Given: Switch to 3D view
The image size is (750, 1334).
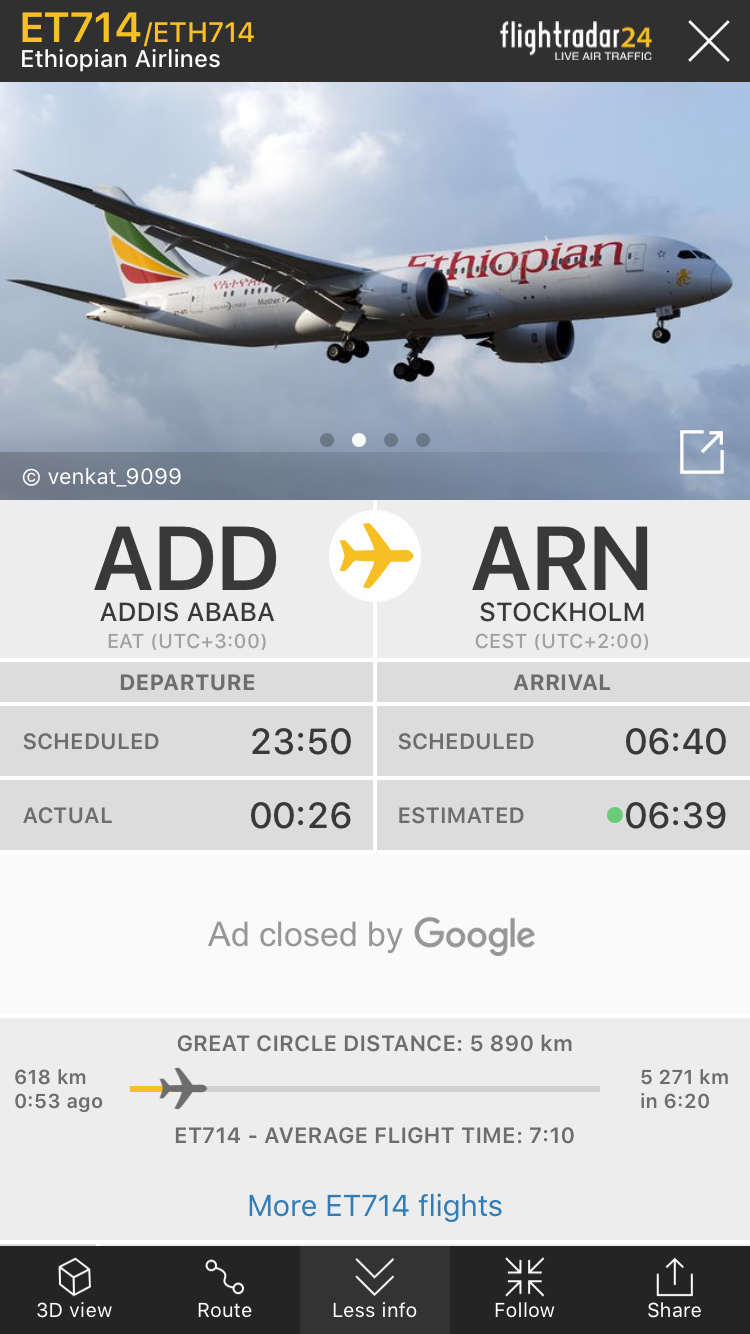Looking at the screenshot, I should [x=75, y=1290].
